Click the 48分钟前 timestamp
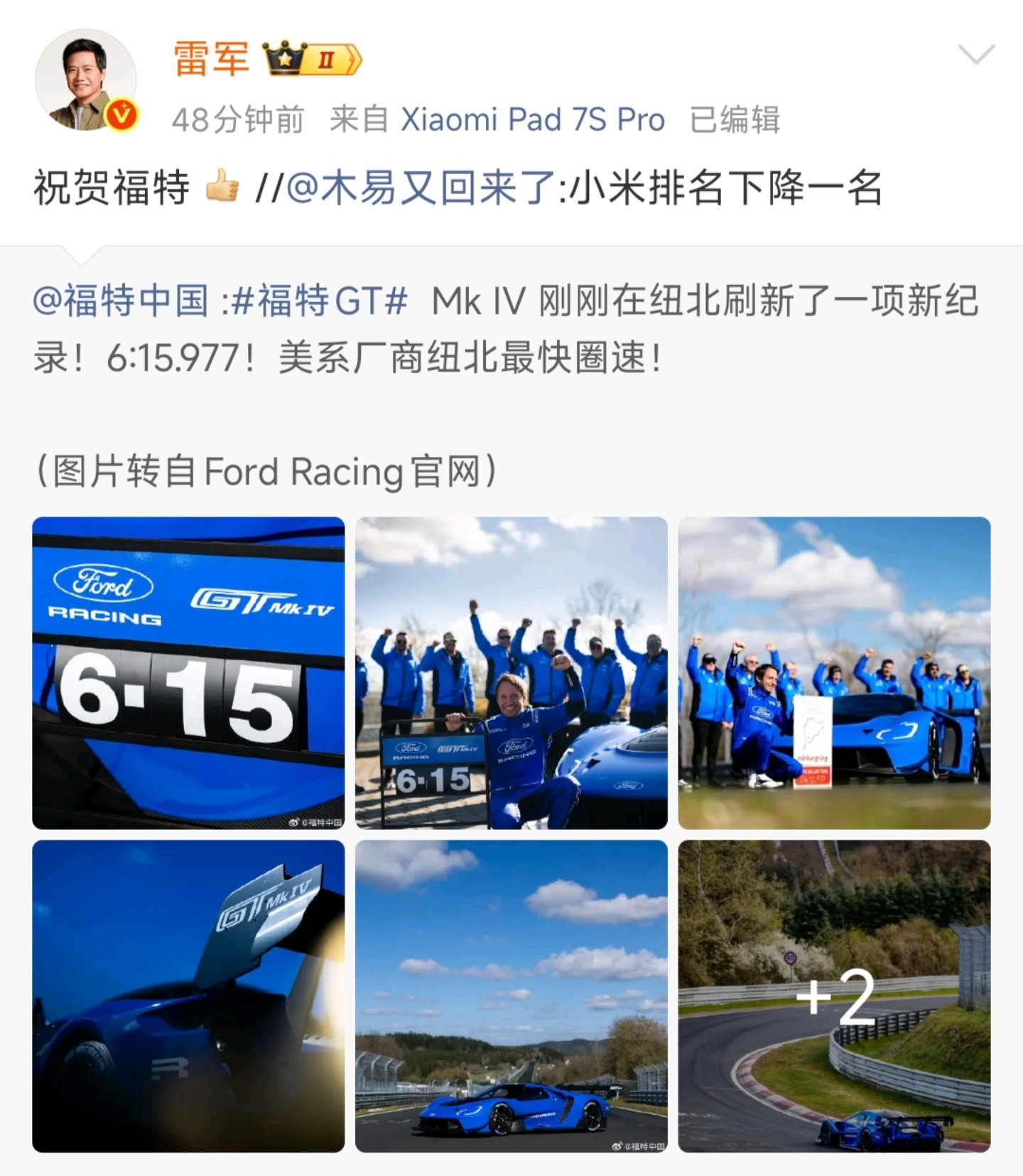The image size is (1023, 1176). (x=237, y=119)
